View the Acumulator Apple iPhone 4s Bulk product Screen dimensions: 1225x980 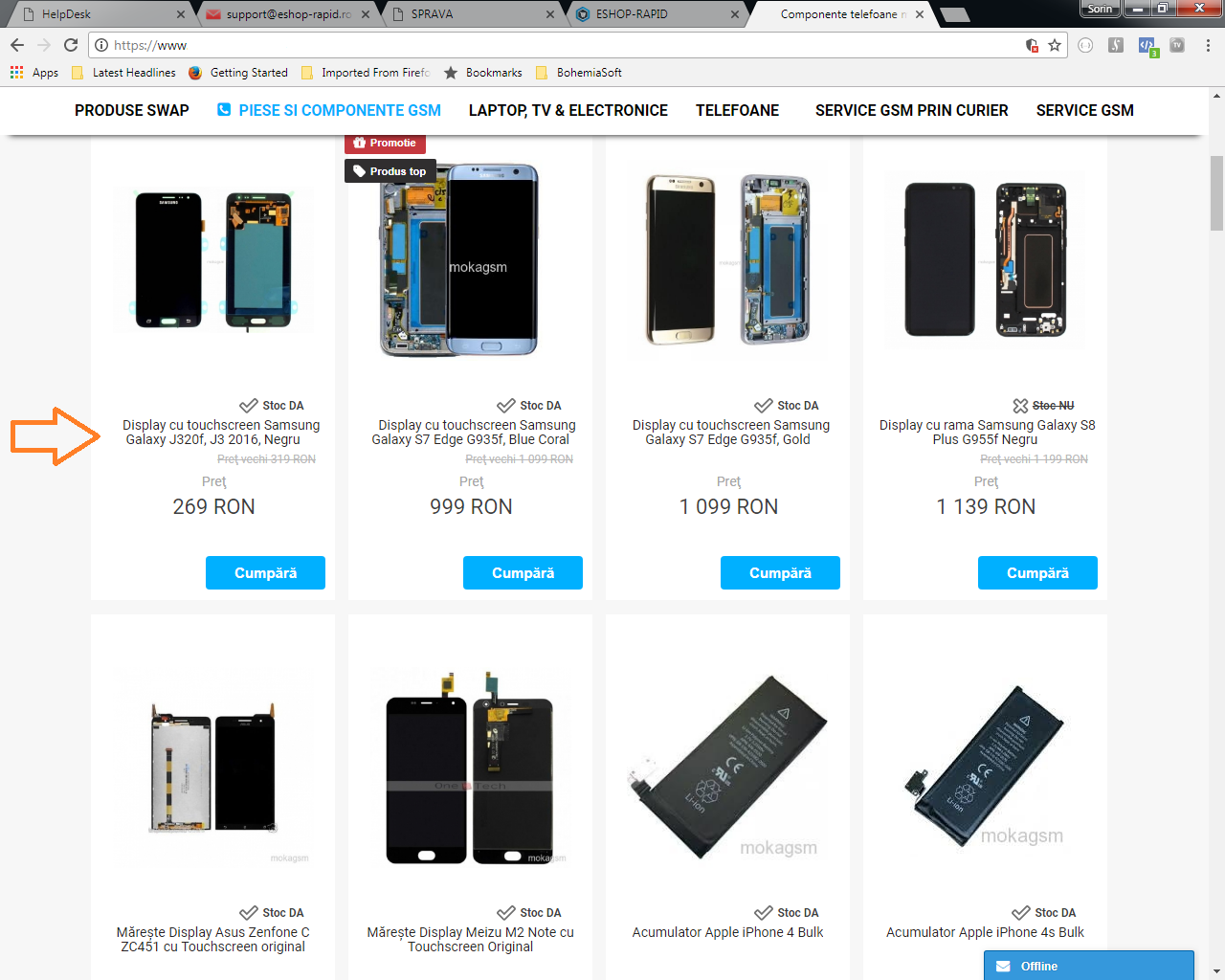coord(985,932)
